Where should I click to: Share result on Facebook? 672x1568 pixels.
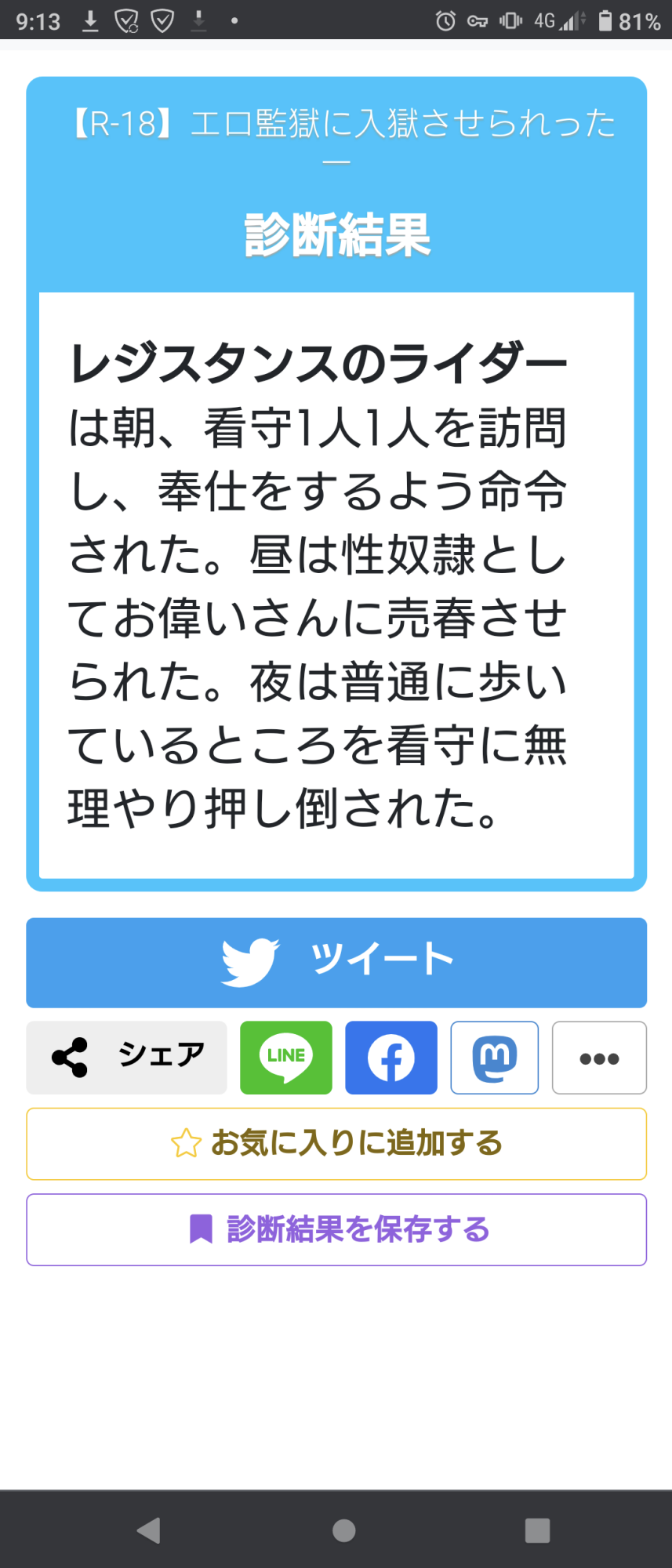pyautogui.click(x=390, y=1057)
